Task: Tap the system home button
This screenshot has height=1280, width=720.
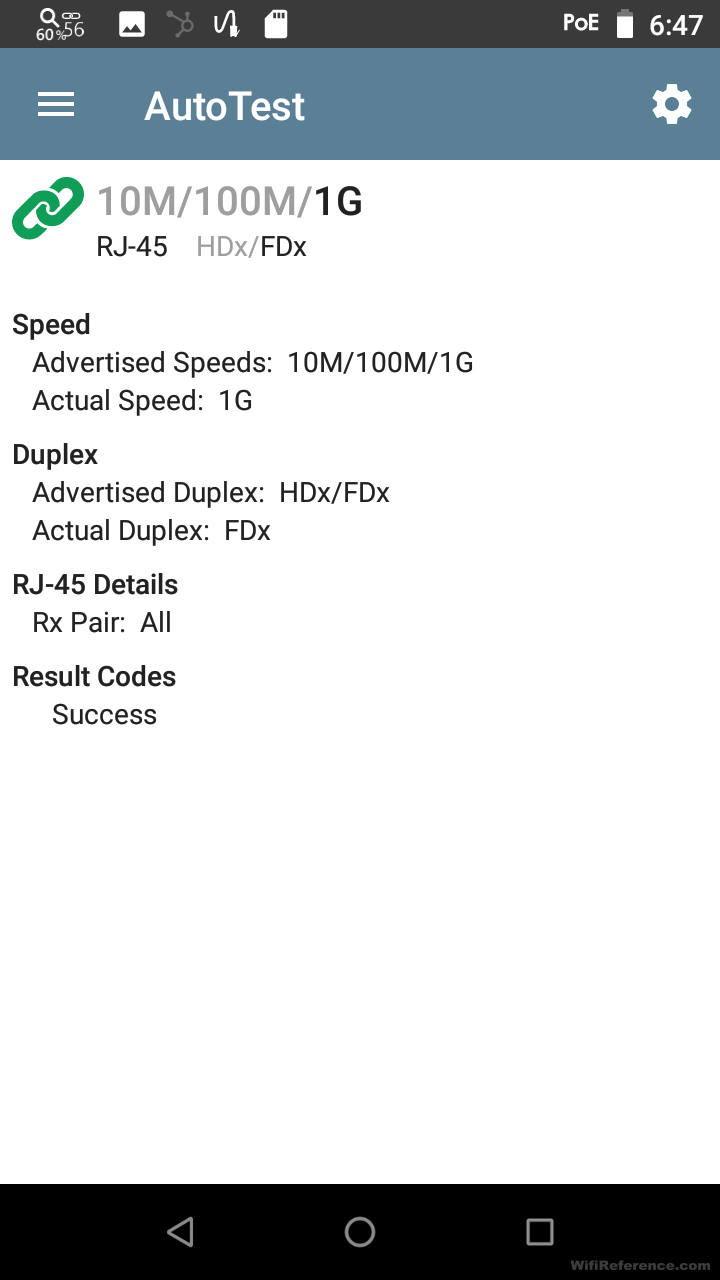Action: click(360, 1232)
